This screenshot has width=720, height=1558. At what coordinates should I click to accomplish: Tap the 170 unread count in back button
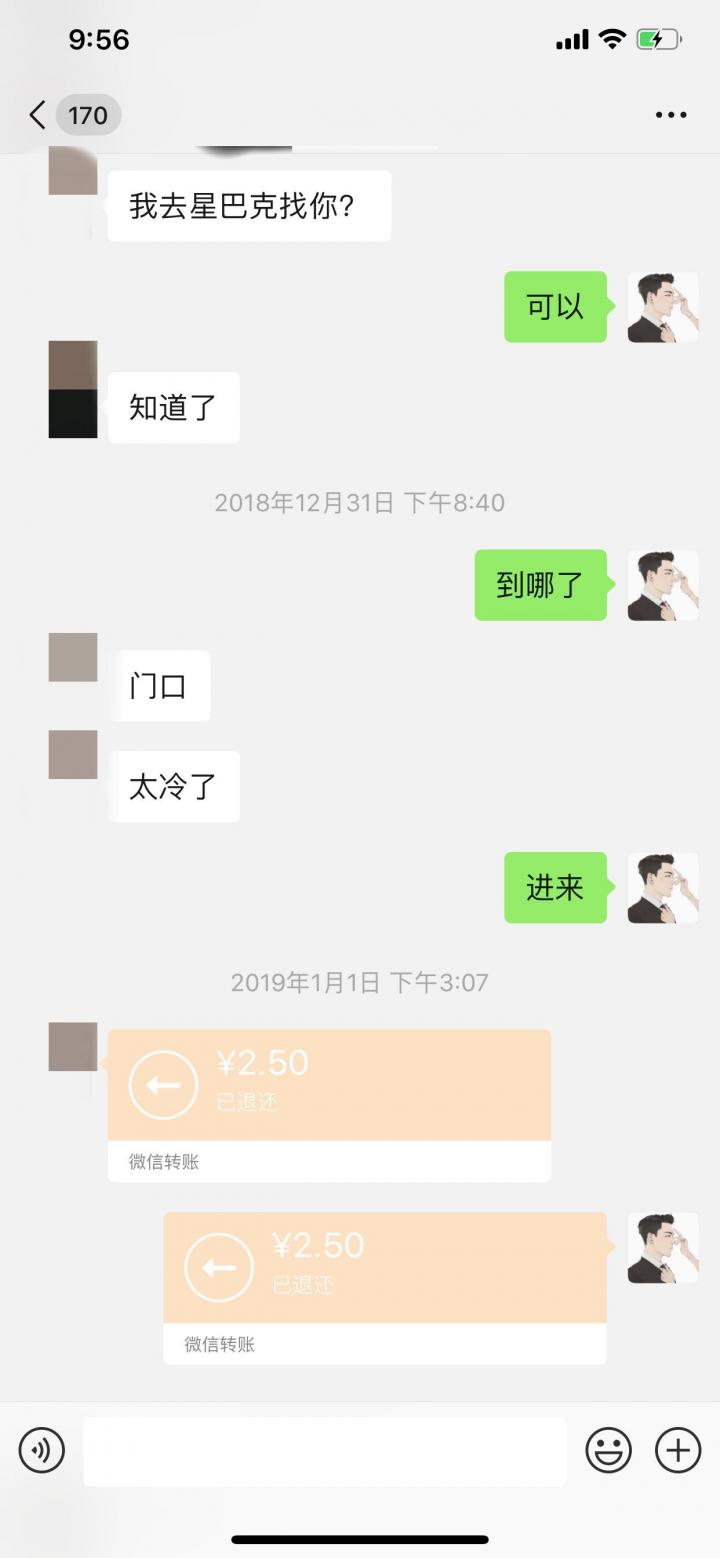click(x=86, y=114)
